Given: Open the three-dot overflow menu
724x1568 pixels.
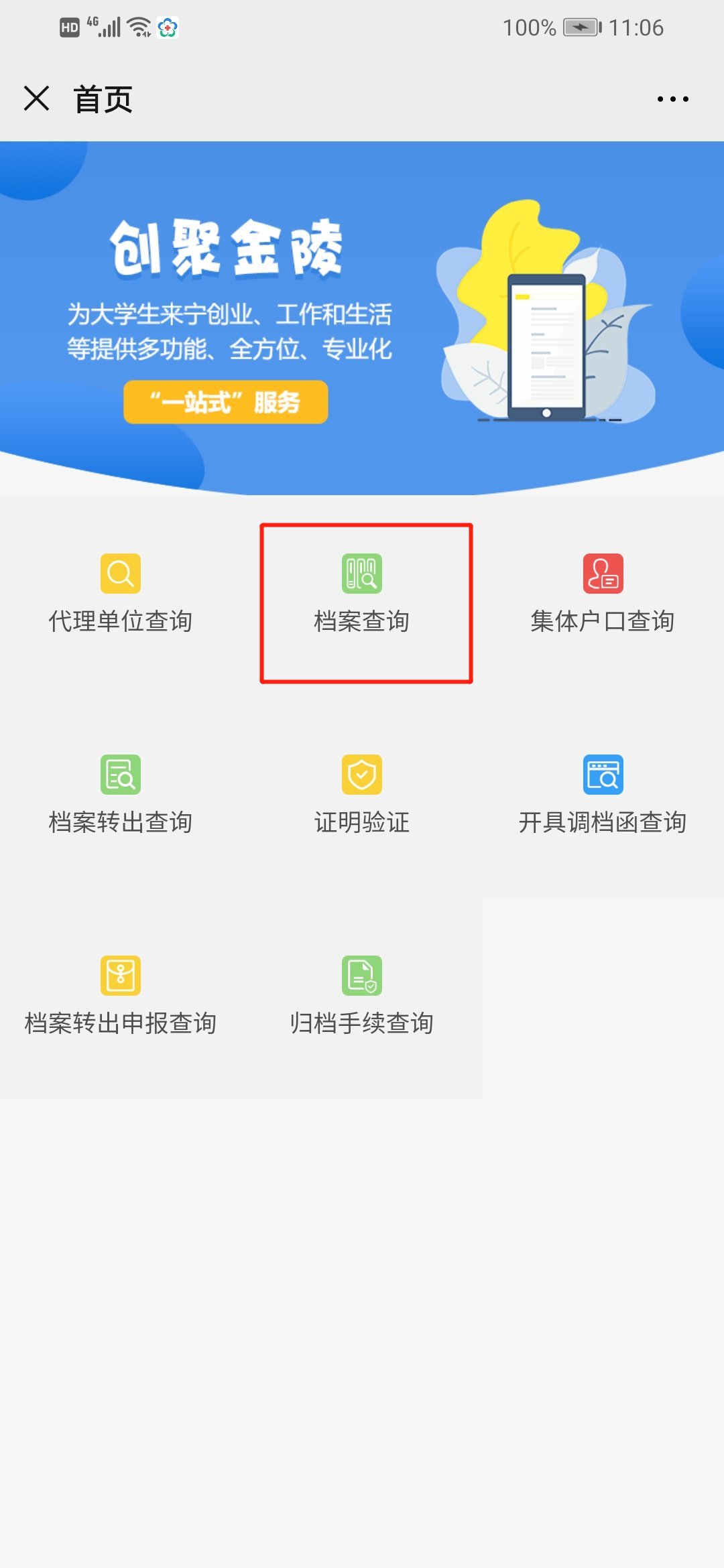Looking at the screenshot, I should tap(672, 99).
